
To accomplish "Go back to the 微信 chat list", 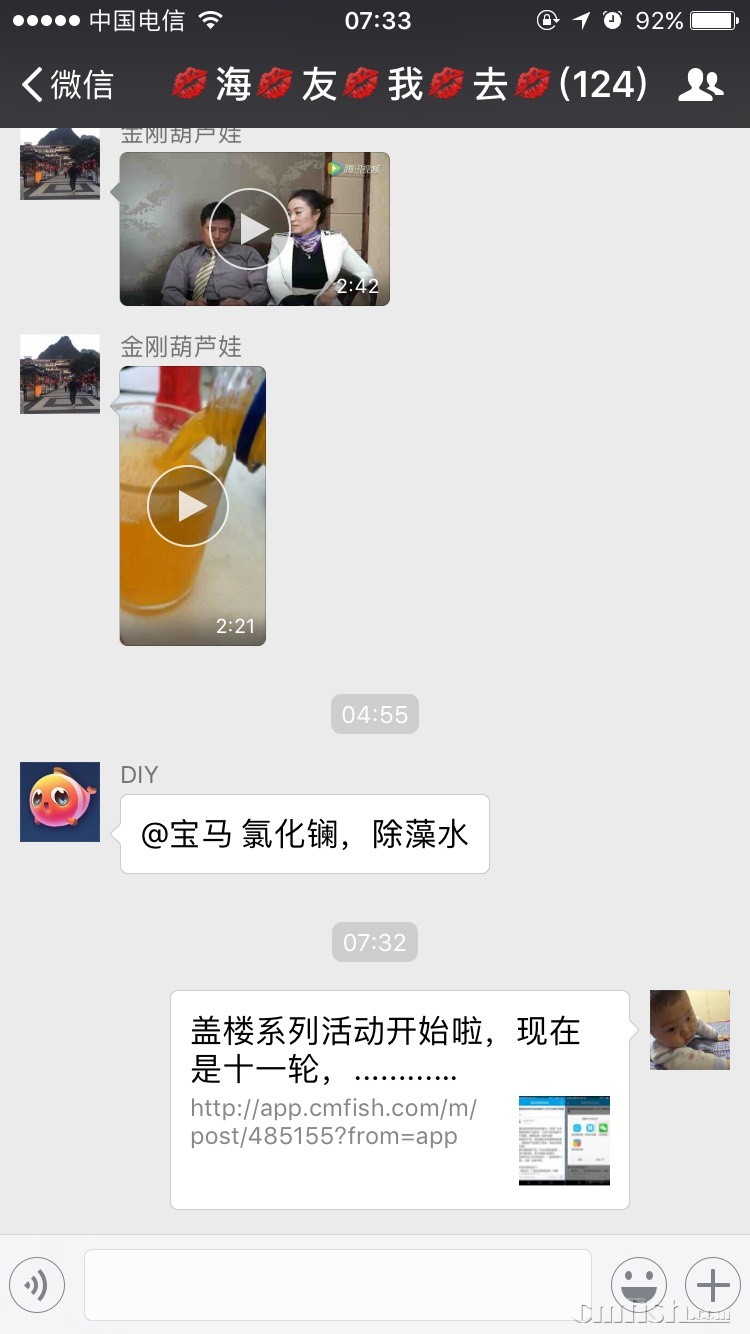I will pos(68,85).
